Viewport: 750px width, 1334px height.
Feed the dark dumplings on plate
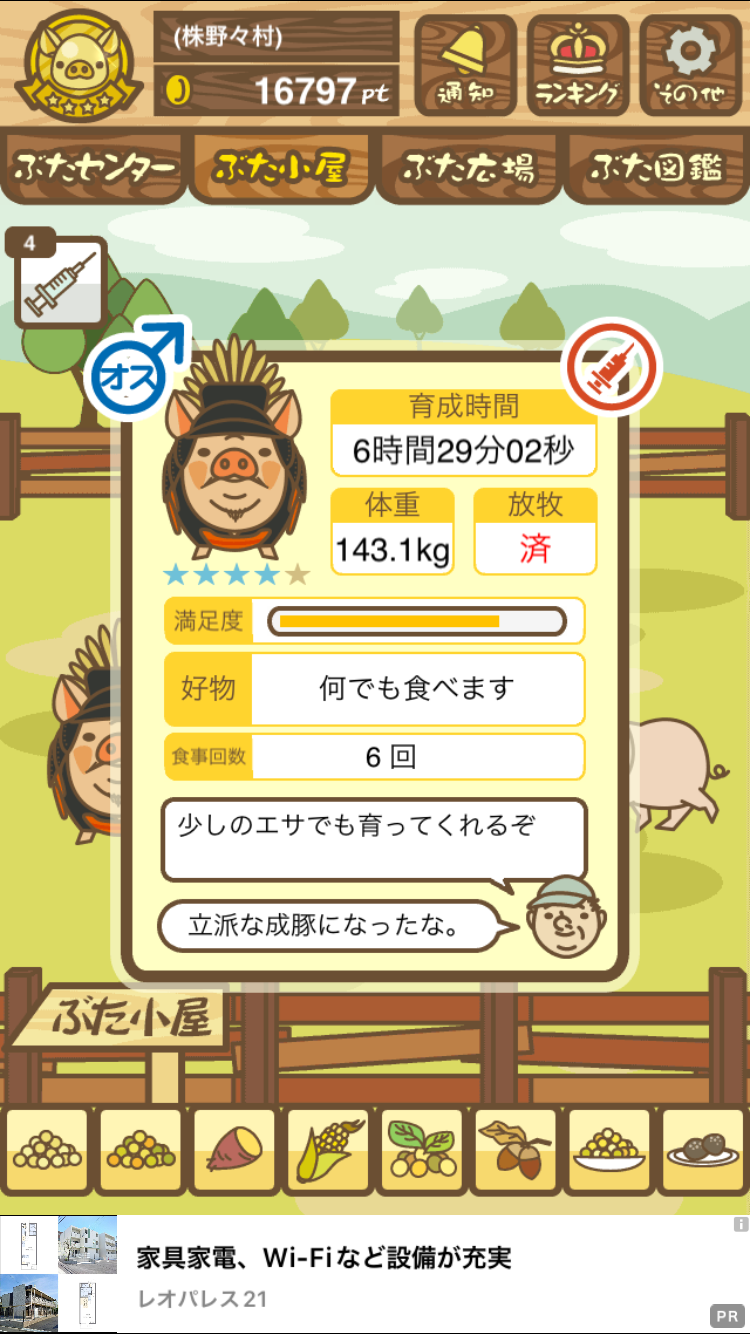pos(703,1151)
